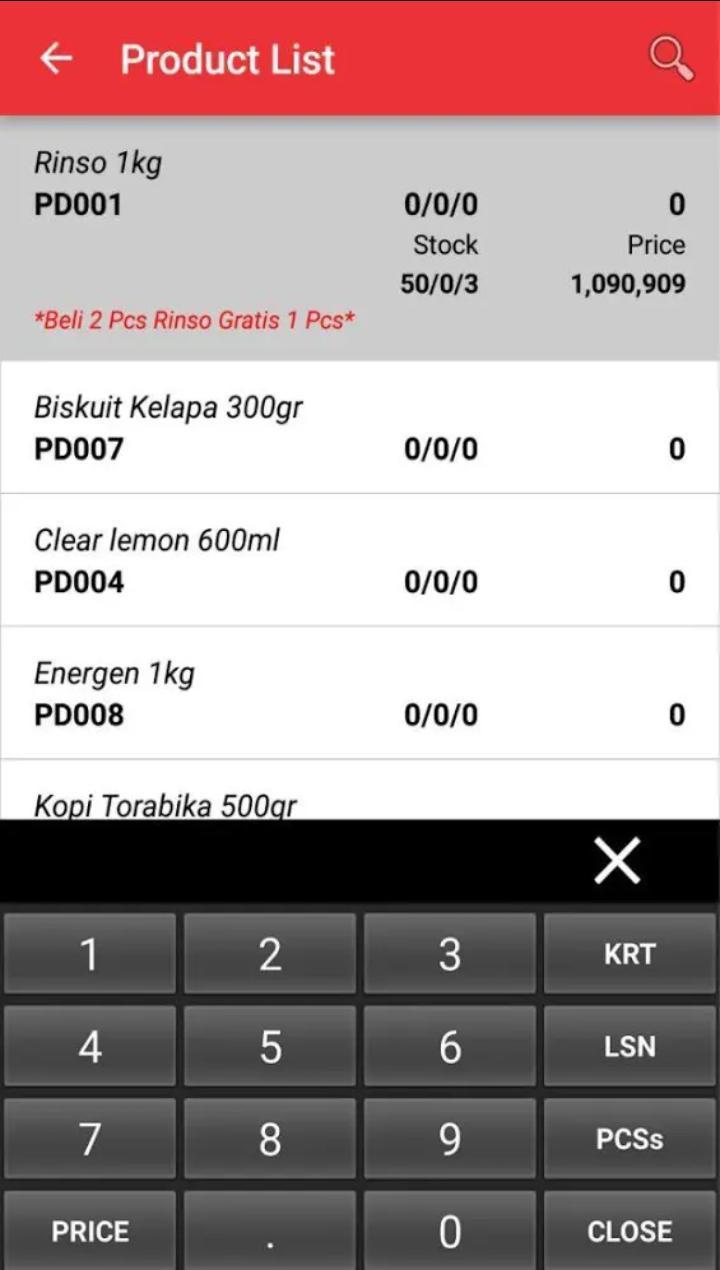Enter digit 9 on the keypad
720x1270 pixels.
pos(450,1139)
